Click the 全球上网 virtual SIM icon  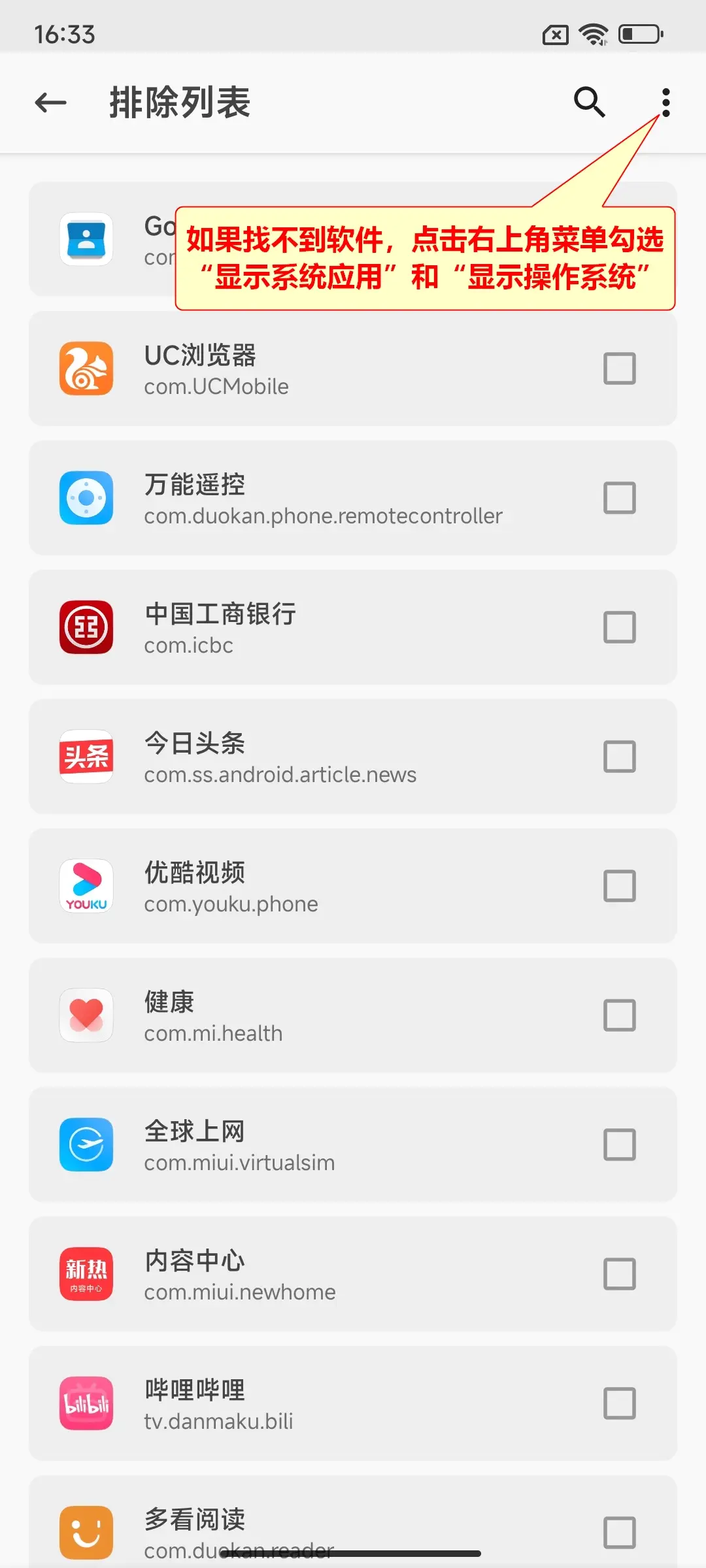86,1145
